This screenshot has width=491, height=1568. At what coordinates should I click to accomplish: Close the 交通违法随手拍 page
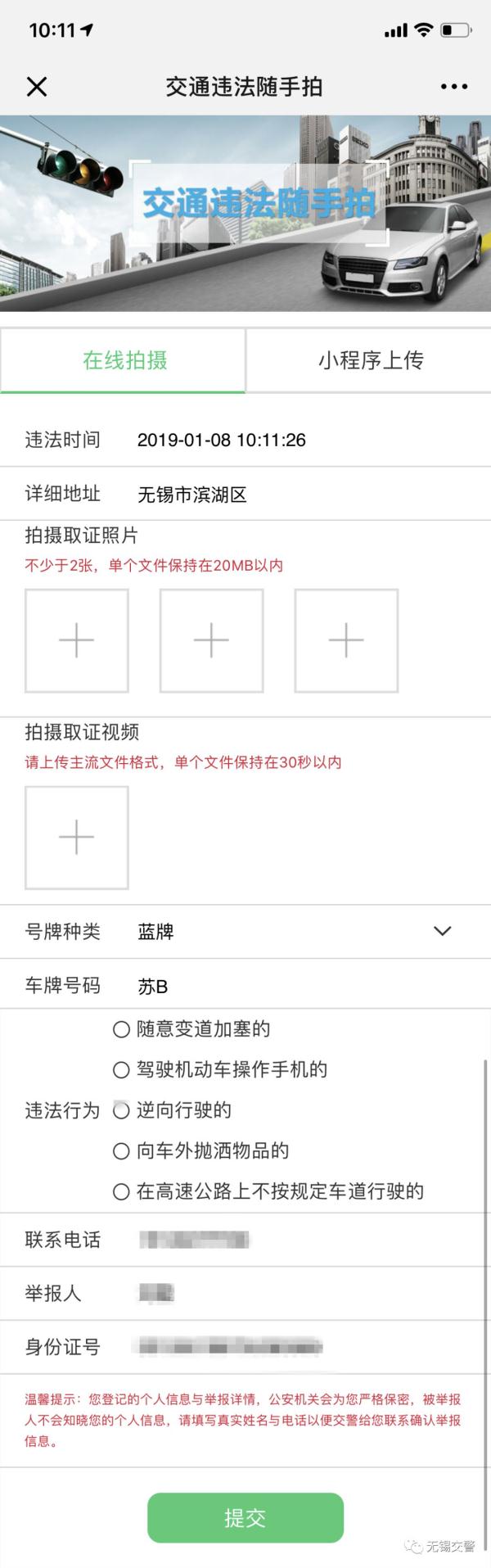tap(37, 86)
